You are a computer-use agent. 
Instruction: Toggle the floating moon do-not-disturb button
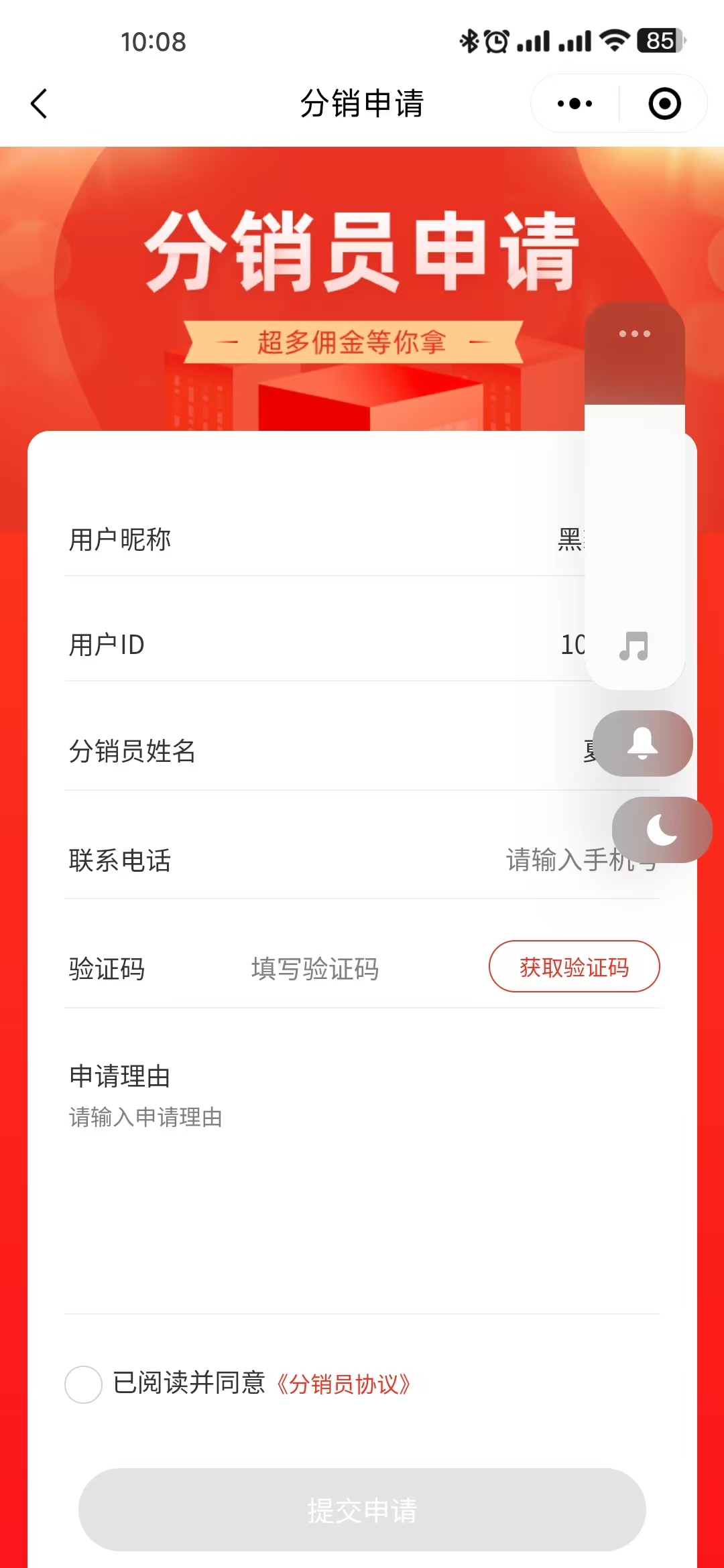662,830
